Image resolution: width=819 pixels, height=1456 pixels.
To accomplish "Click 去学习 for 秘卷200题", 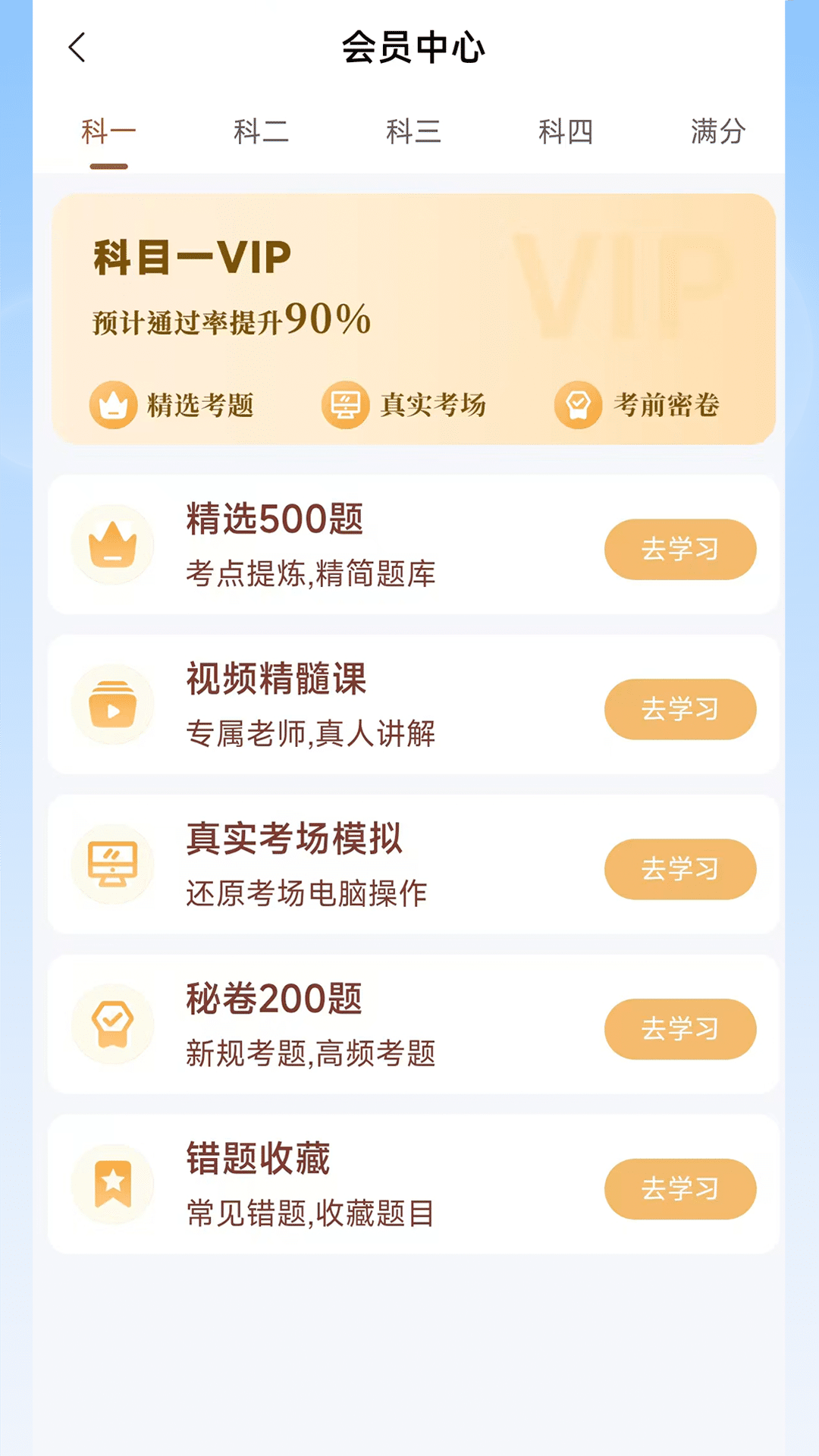I will tap(680, 1029).
